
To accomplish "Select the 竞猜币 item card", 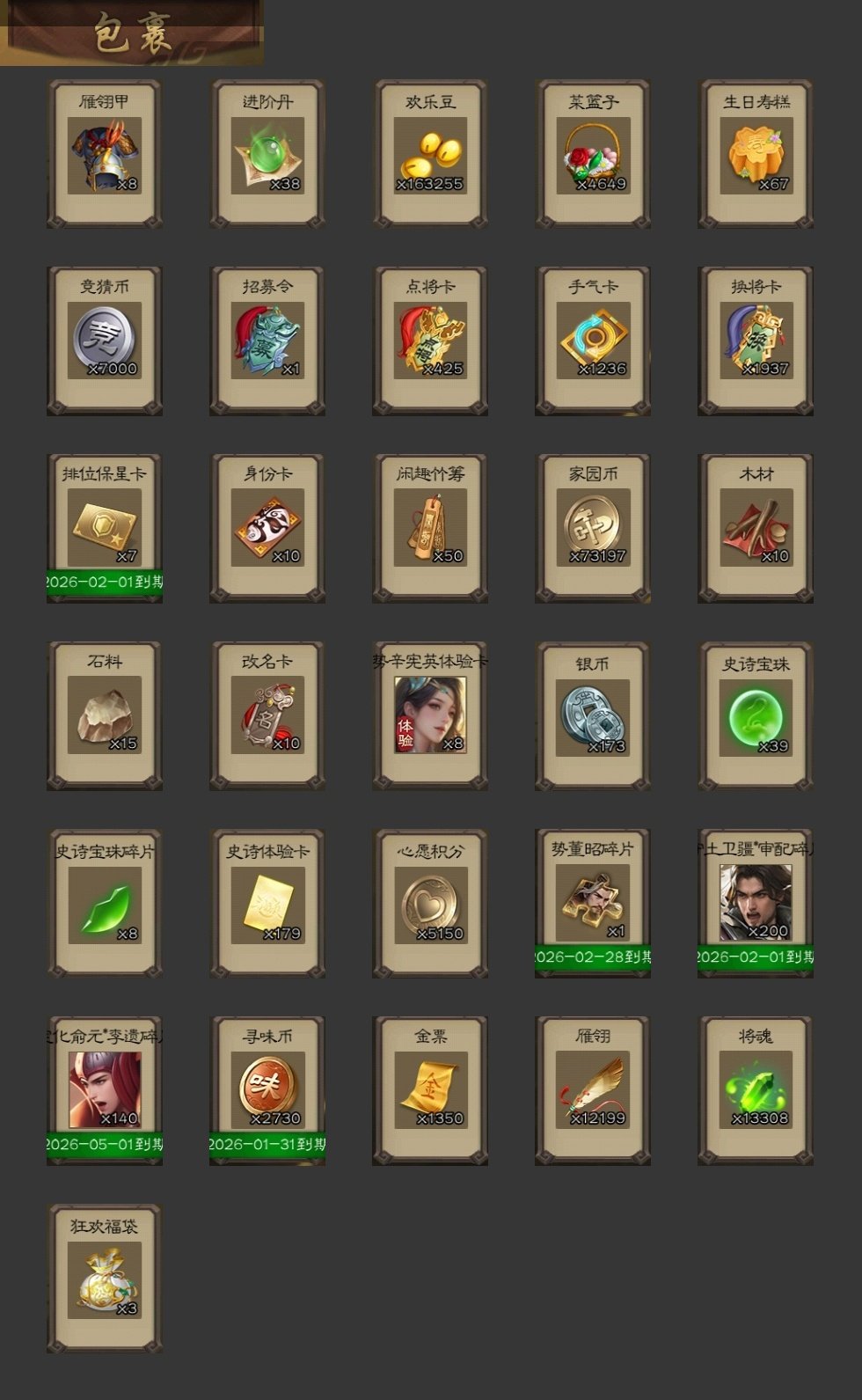I will [x=105, y=341].
